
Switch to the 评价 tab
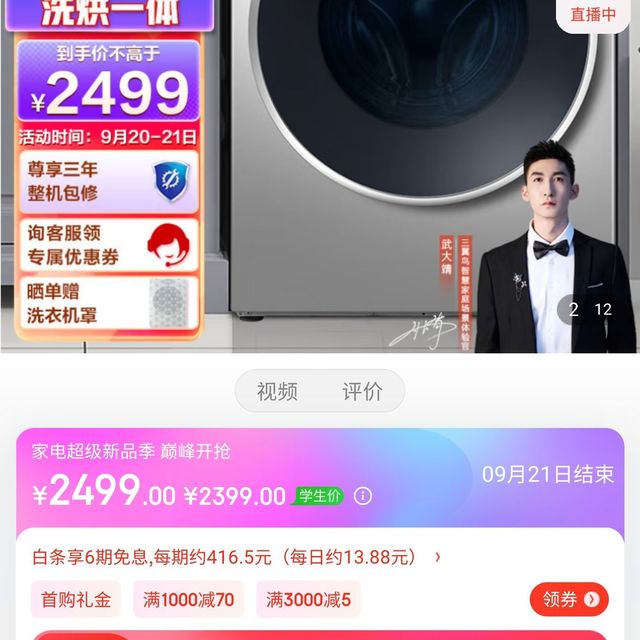(x=362, y=391)
